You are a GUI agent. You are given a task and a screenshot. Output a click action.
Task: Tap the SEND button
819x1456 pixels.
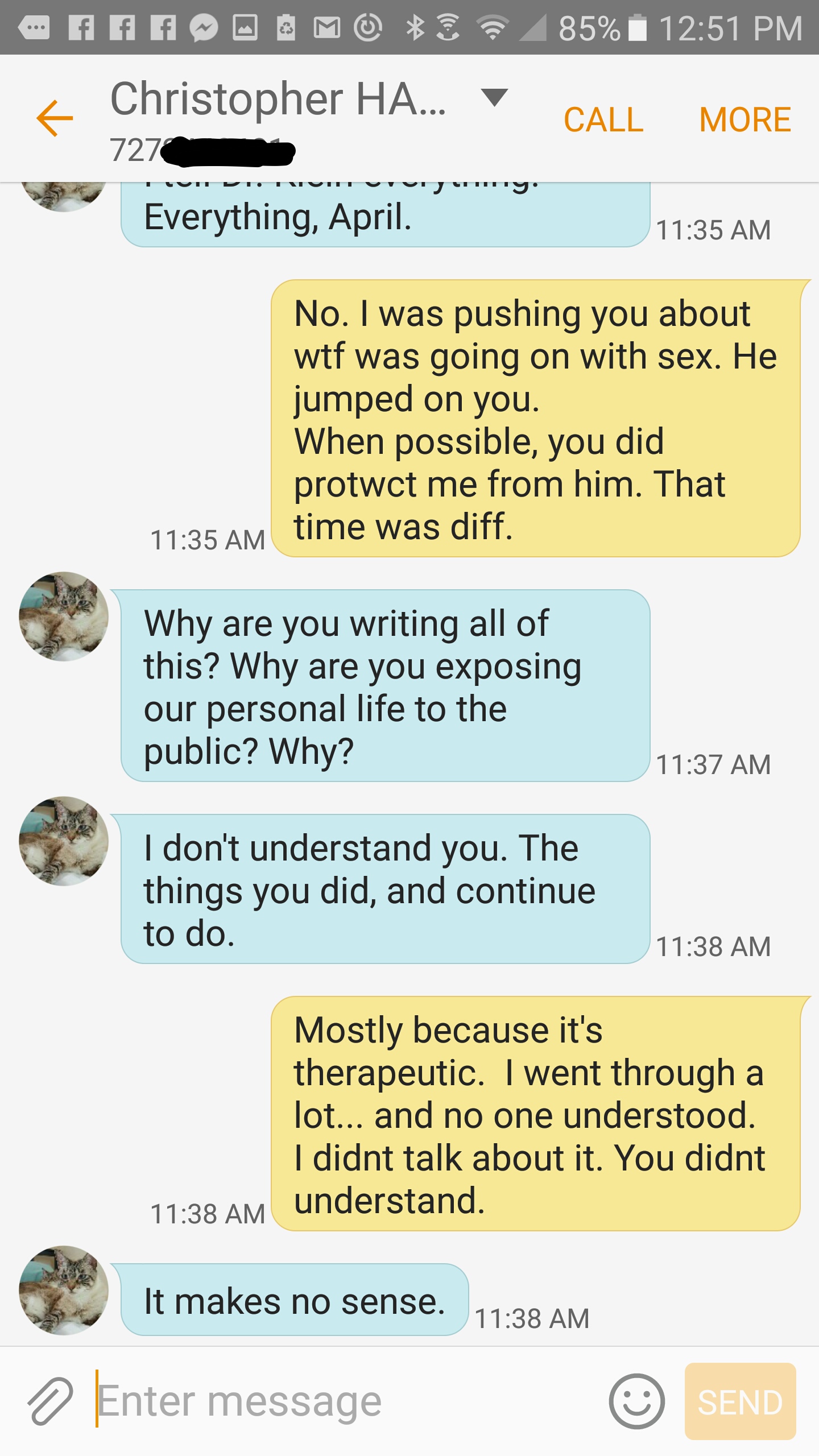pyautogui.click(x=740, y=1401)
